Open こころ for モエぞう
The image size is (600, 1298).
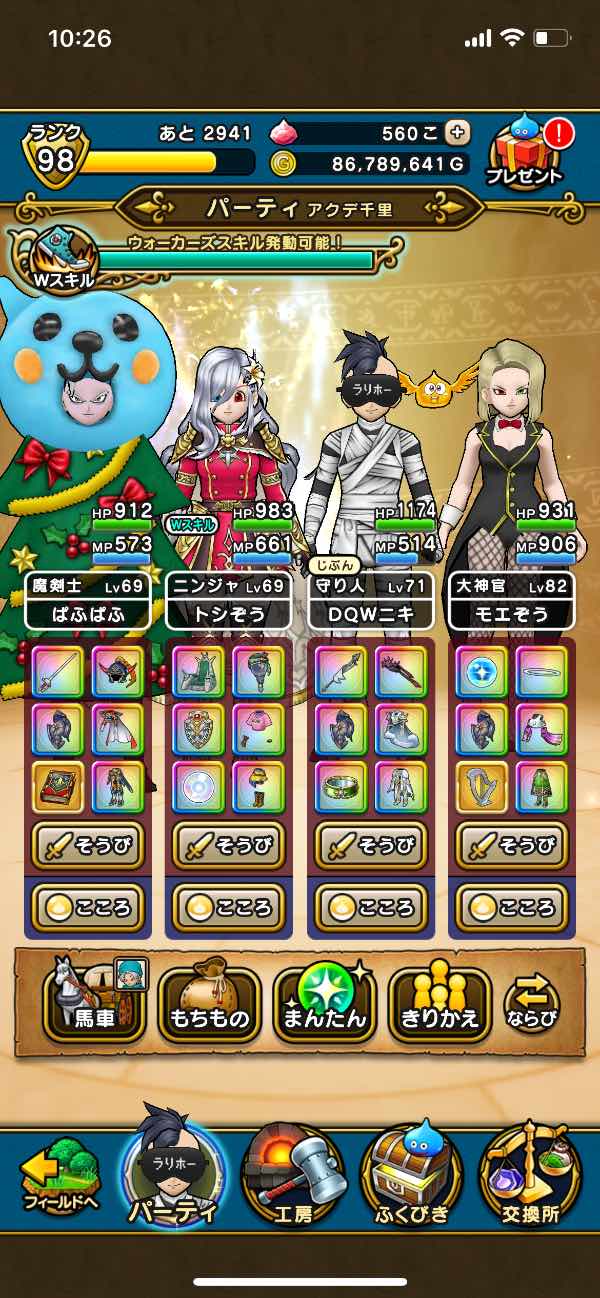coord(512,906)
